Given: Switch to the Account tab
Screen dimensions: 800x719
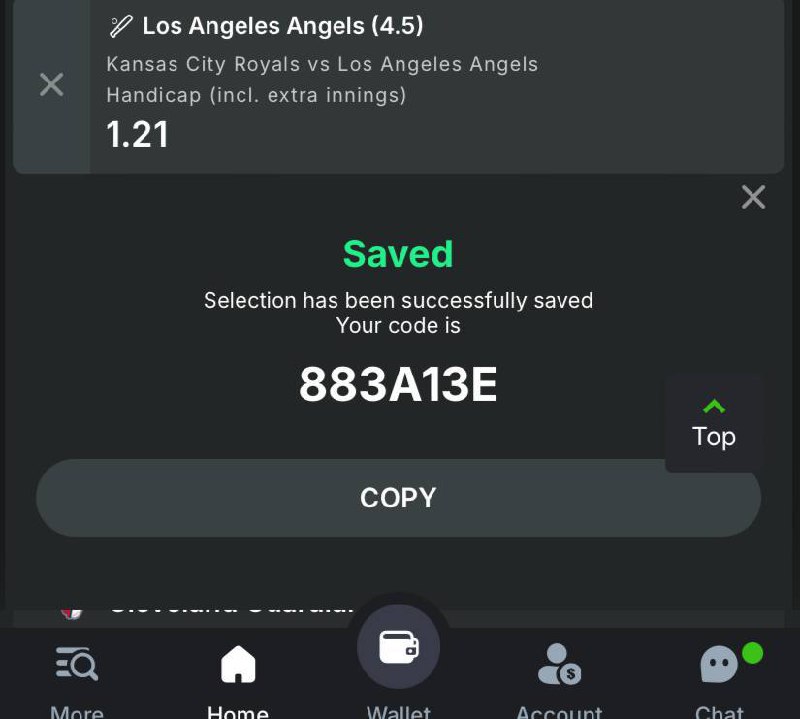Looking at the screenshot, I should 559,676.
